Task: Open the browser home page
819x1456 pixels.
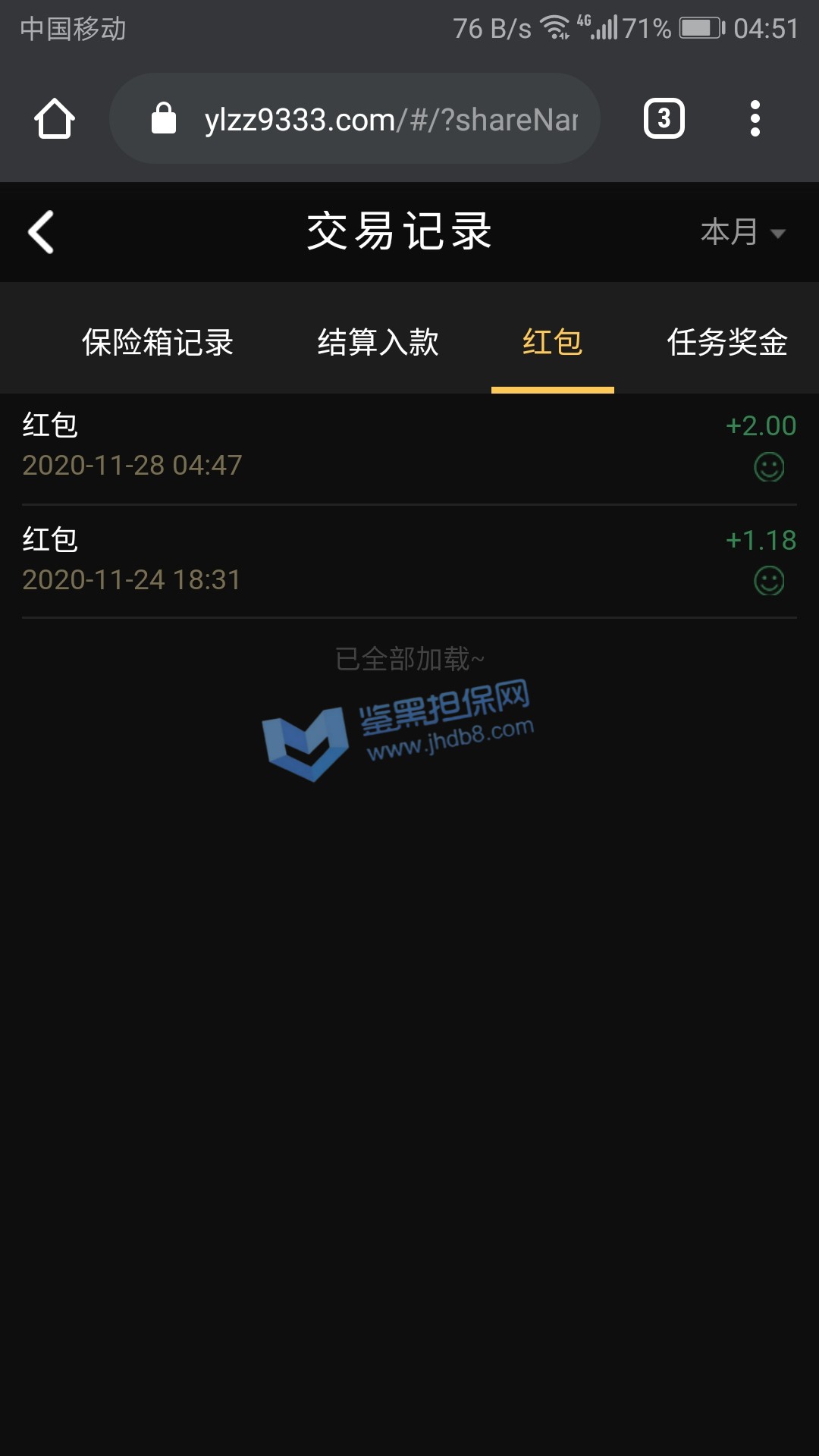Action: pos(55,118)
